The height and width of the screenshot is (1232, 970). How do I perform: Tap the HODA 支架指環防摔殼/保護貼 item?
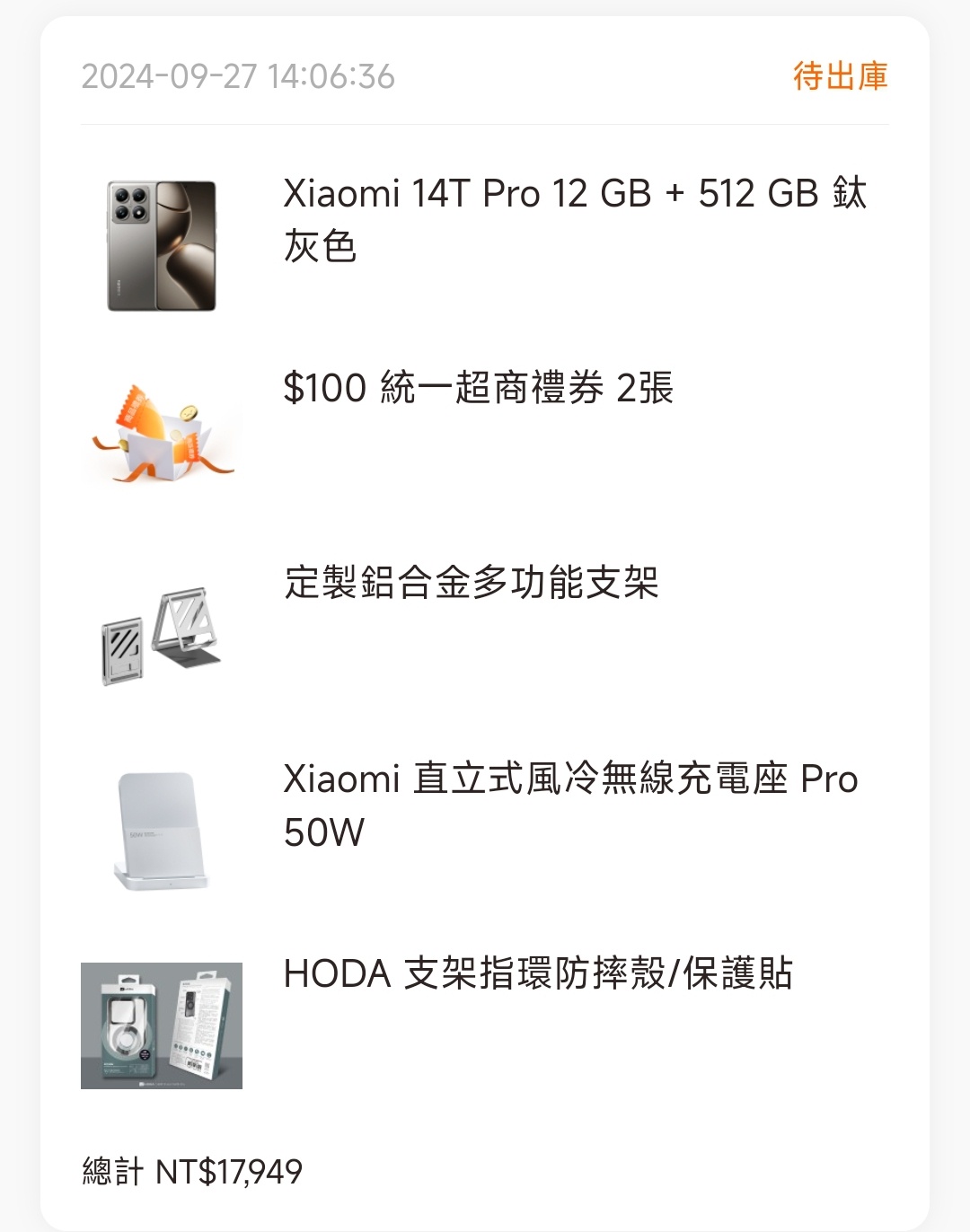click(537, 973)
